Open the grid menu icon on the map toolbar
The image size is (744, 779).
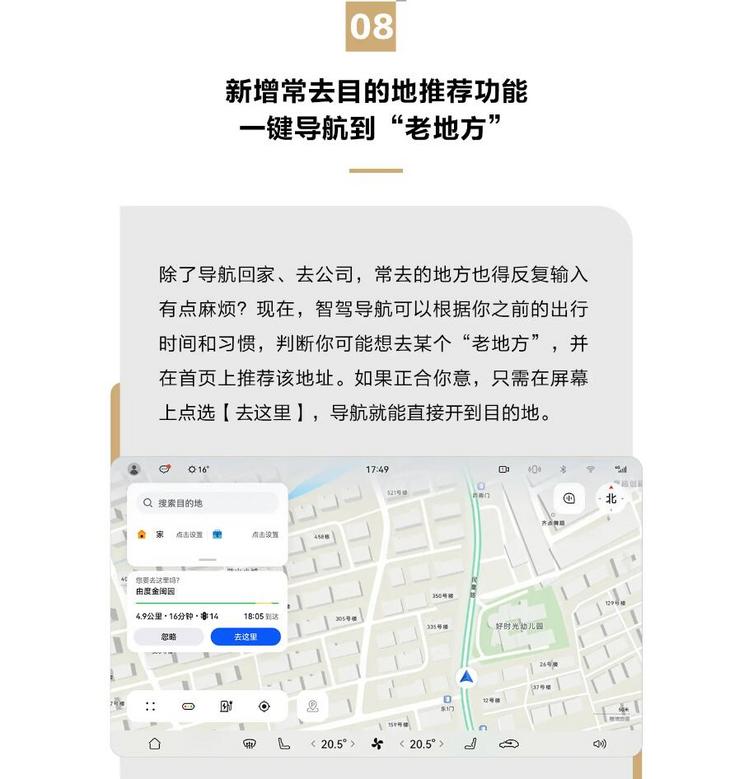pos(148,708)
